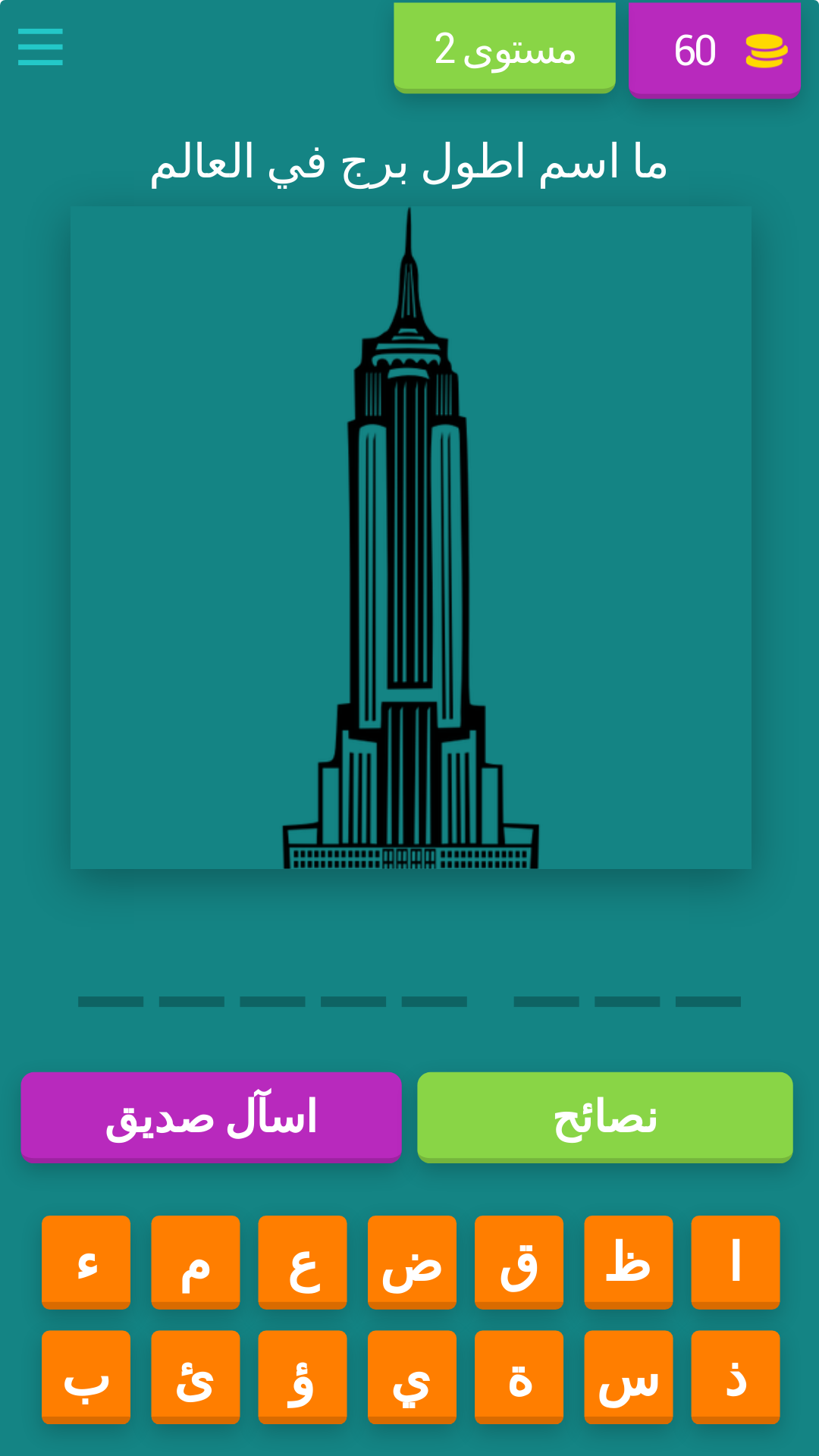Pick the letter م tile
819x1456 pixels.
coord(195,1262)
